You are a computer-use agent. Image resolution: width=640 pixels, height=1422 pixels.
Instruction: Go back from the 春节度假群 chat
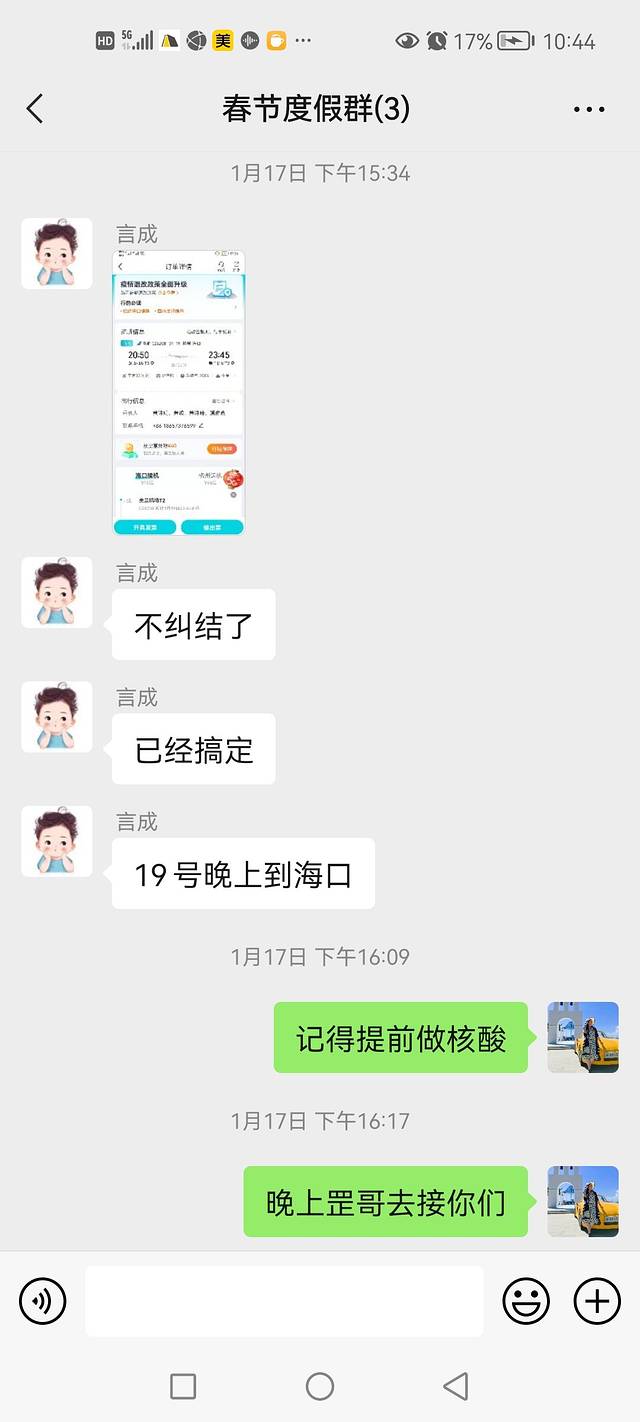coord(36,108)
